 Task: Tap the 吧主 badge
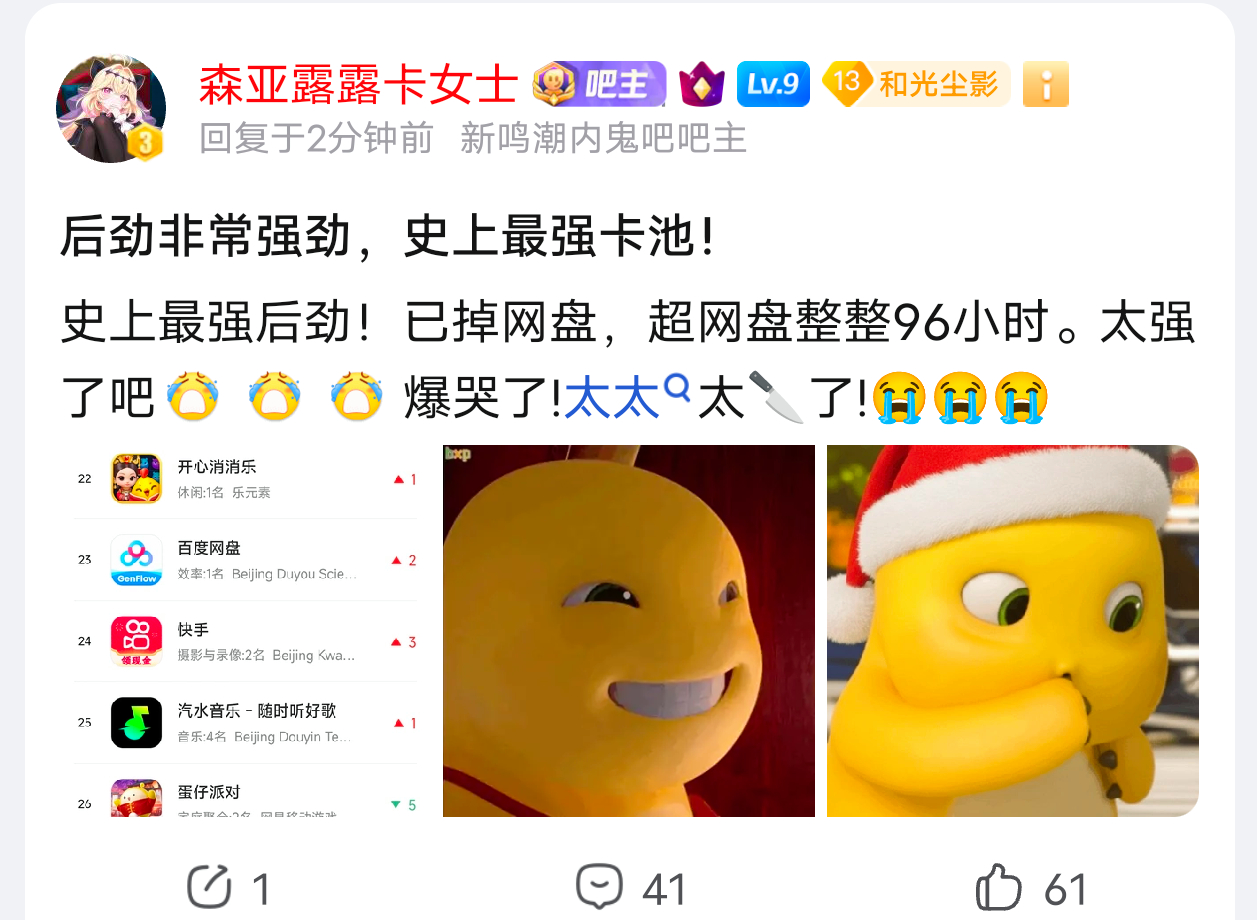point(599,84)
